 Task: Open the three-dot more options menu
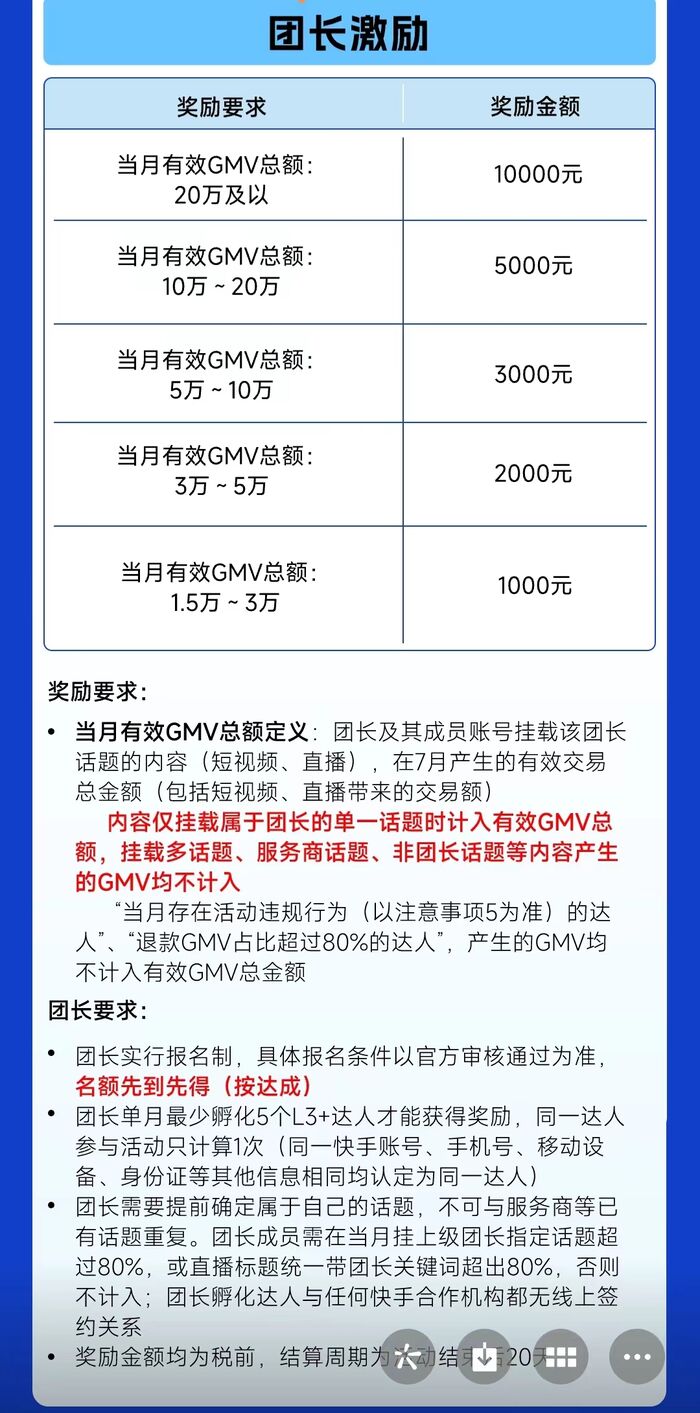click(637, 1356)
